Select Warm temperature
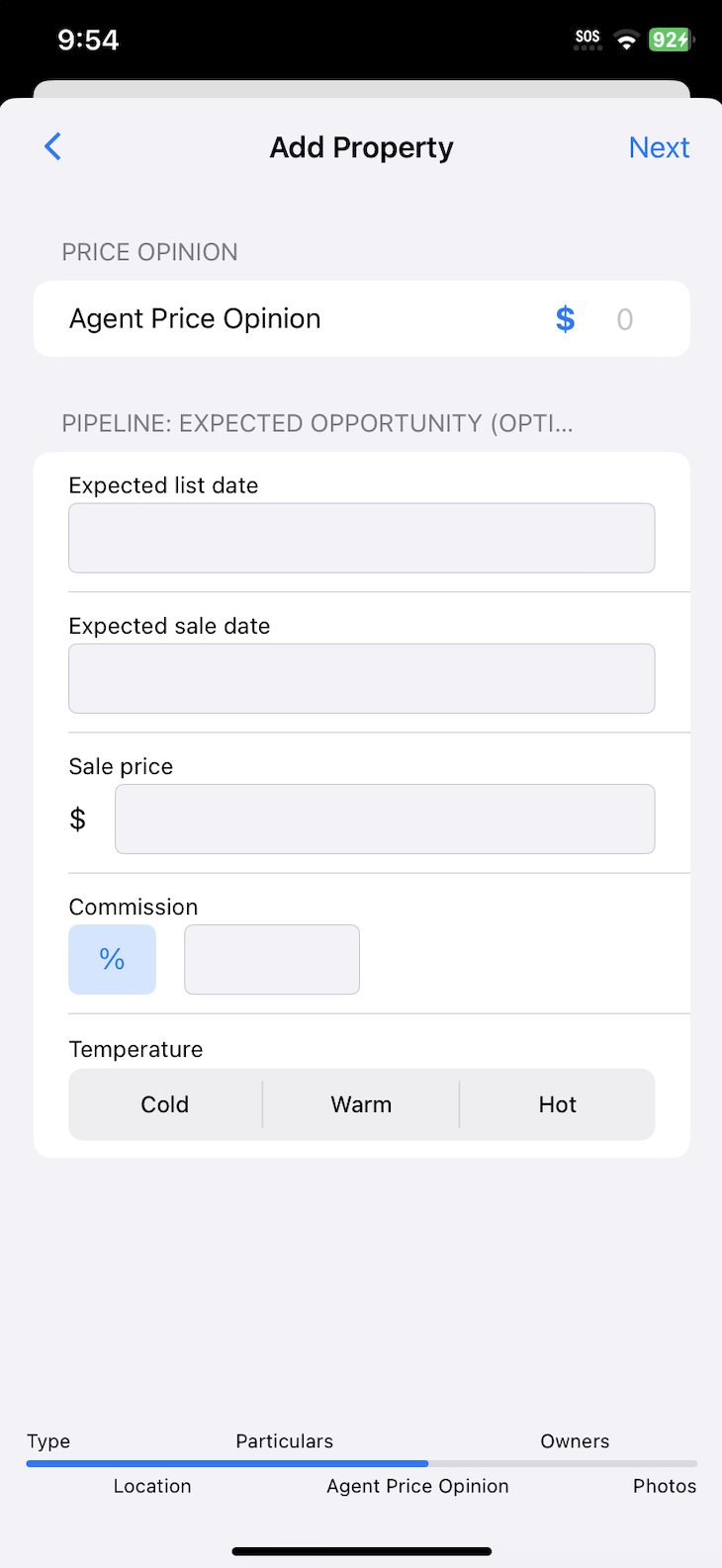The width and height of the screenshot is (722, 1568). [361, 1104]
